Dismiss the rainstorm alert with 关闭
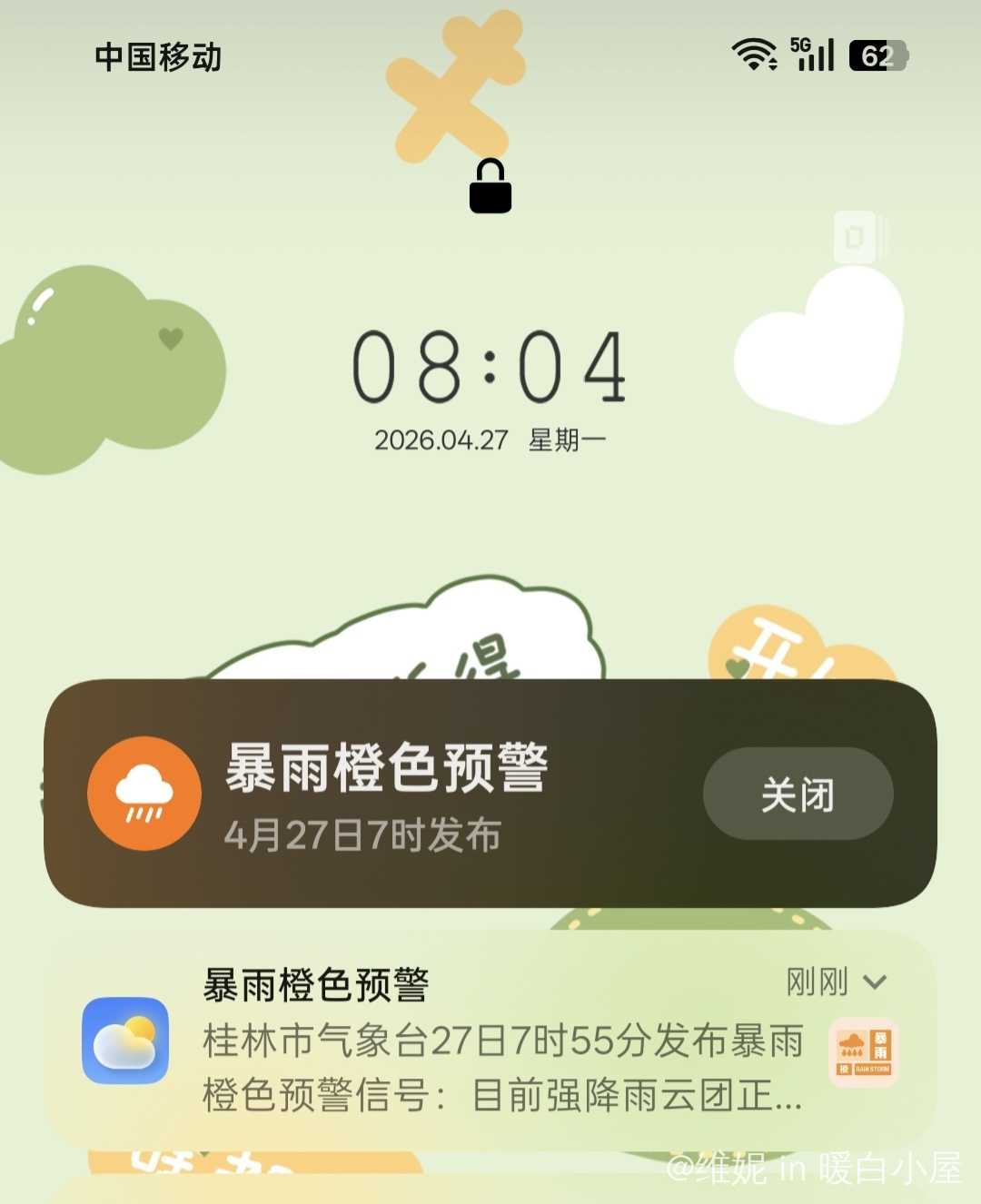This screenshot has width=981, height=1204. [798, 794]
